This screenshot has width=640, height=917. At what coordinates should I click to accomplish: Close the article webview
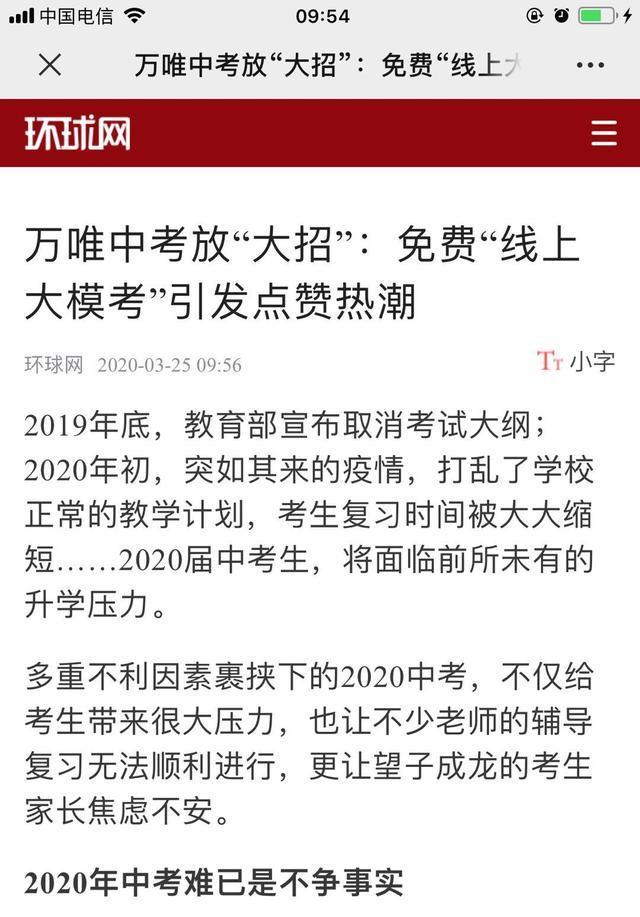pyautogui.click(x=49, y=66)
